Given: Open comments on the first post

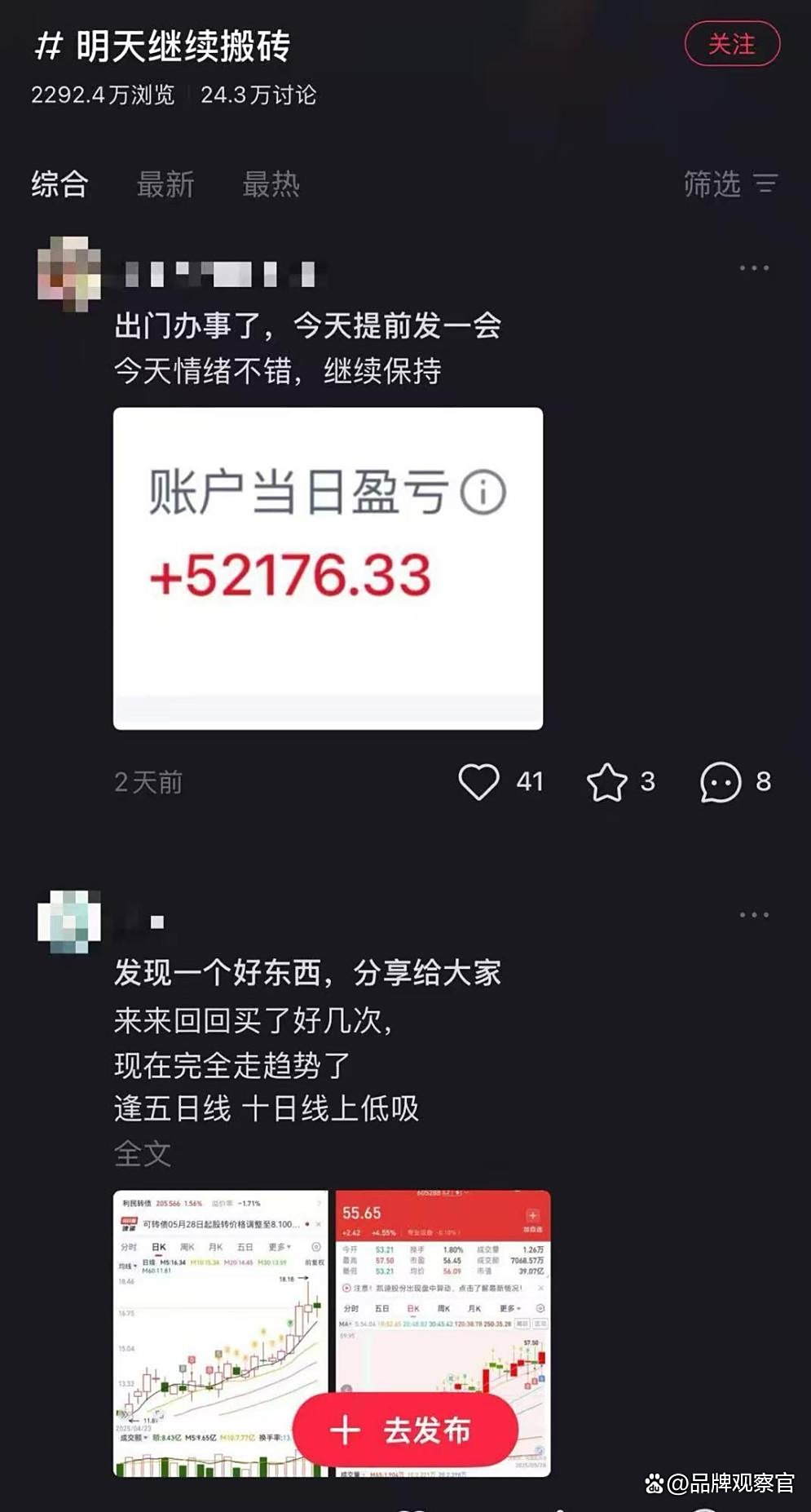Looking at the screenshot, I should (x=718, y=781).
